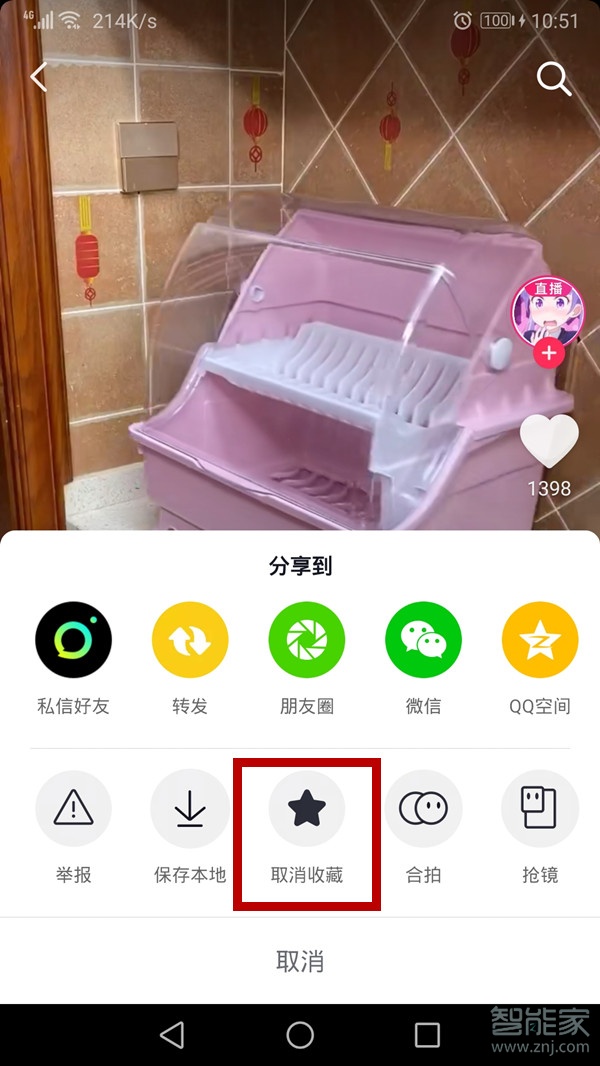Tap the system home button

[300, 1034]
